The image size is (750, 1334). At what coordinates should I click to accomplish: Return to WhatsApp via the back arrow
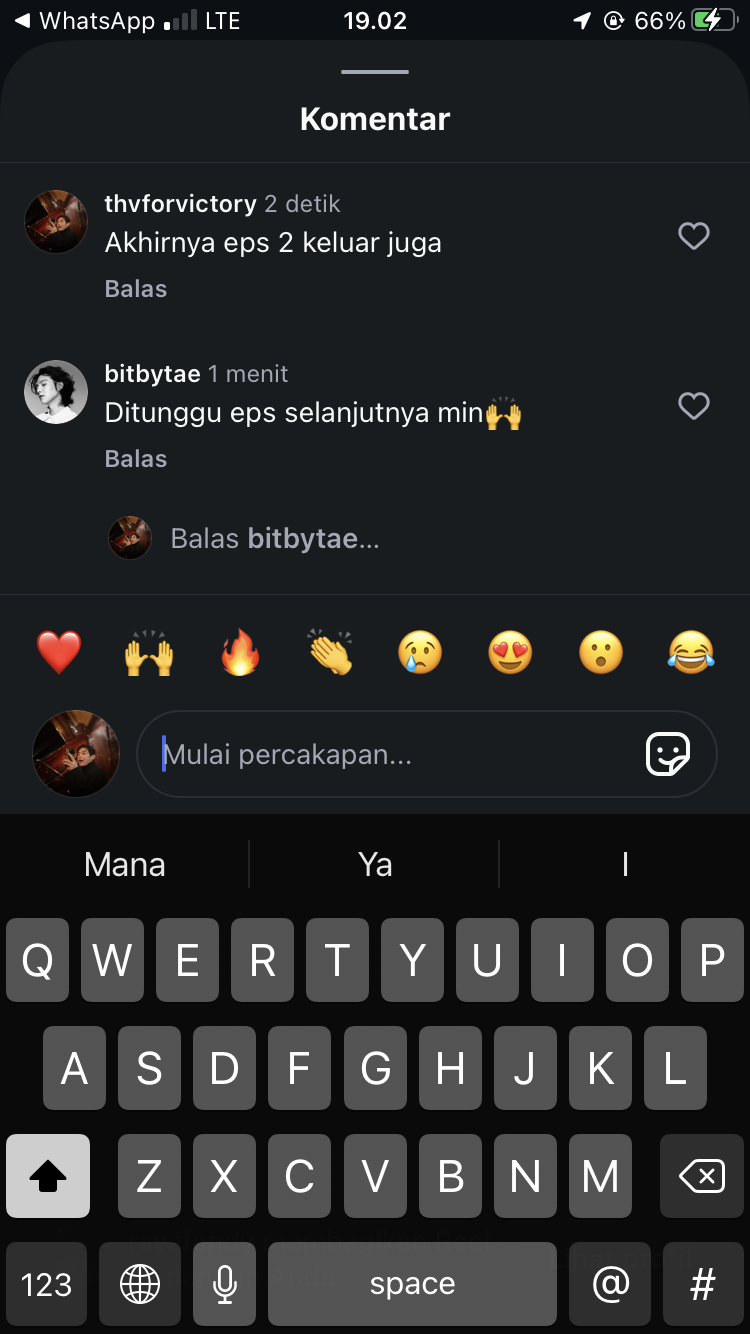[22, 21]
